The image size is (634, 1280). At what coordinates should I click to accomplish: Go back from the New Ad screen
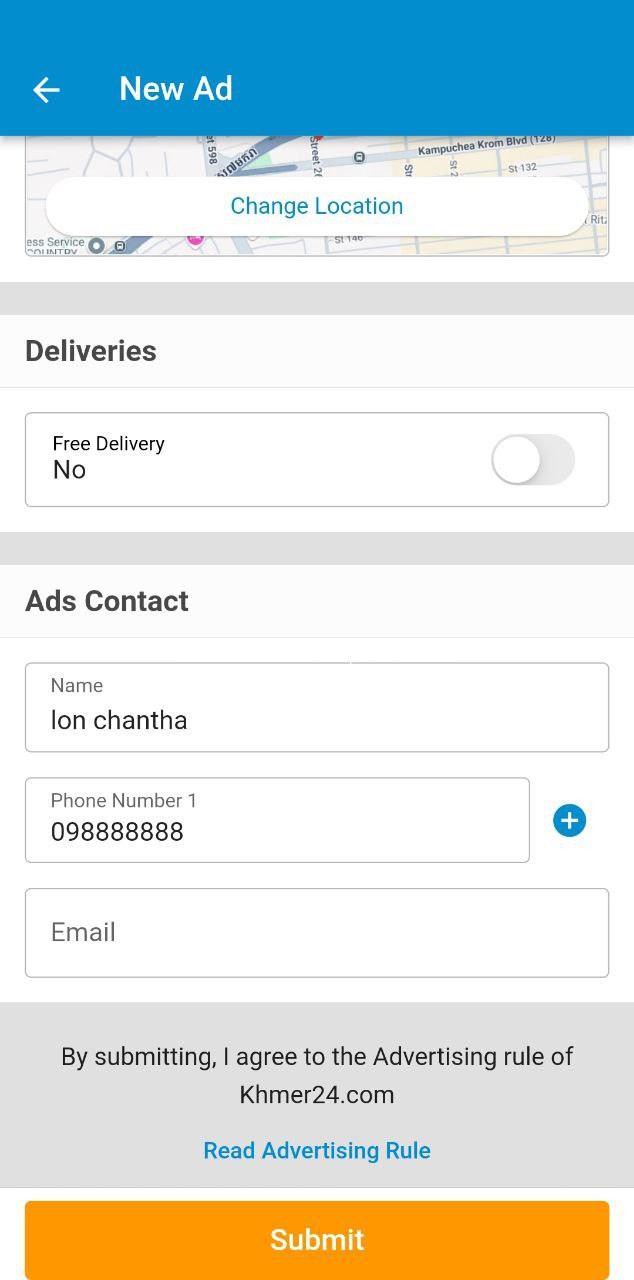[46, 90]
